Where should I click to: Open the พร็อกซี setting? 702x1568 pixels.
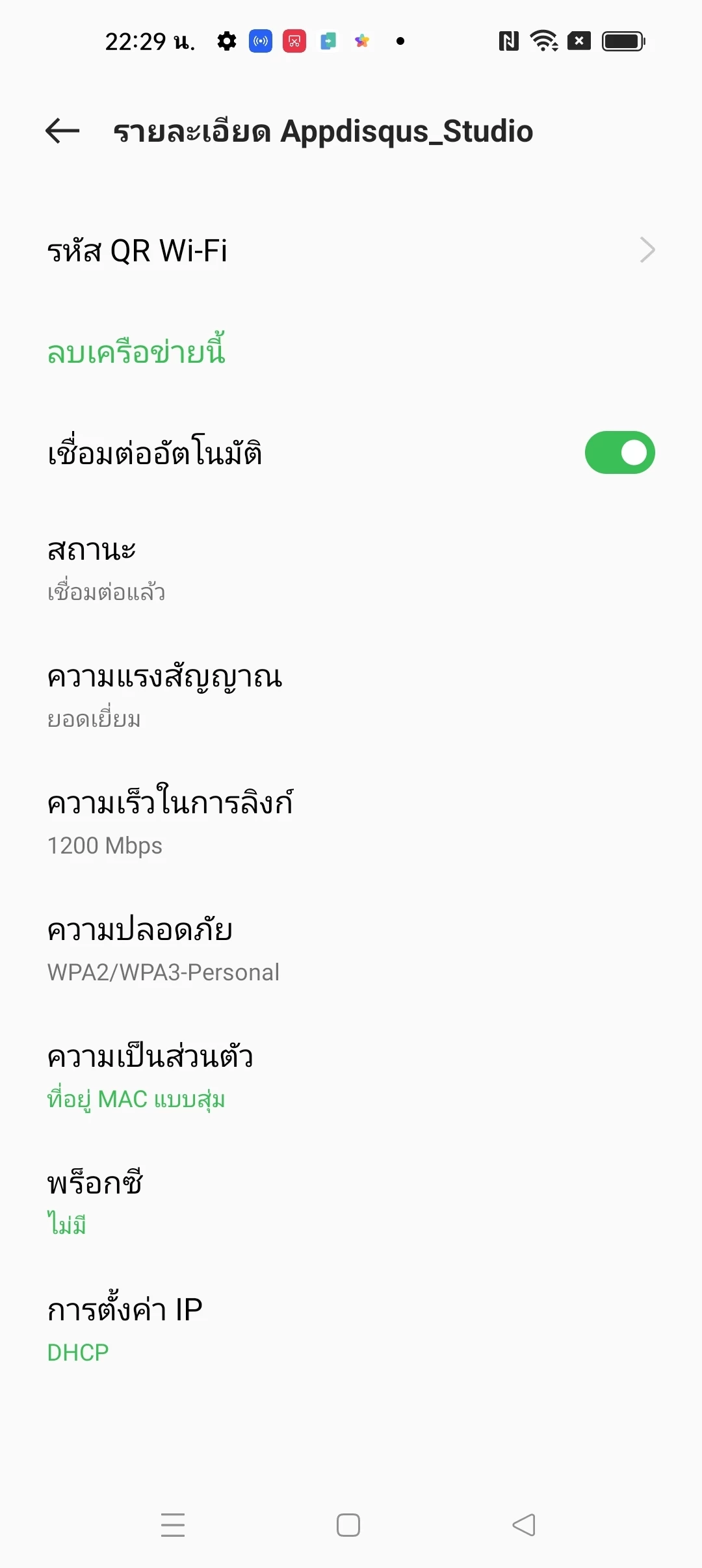pos(351,1201)
